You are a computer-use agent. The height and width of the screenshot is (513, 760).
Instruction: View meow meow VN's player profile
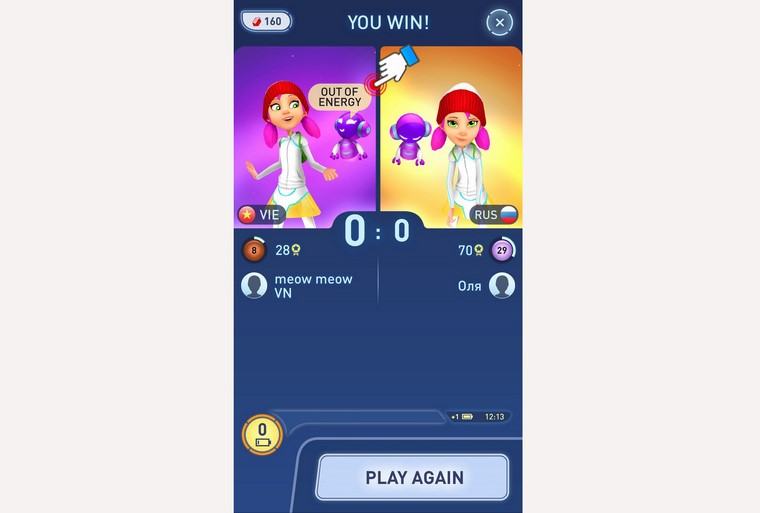(254, 286)
